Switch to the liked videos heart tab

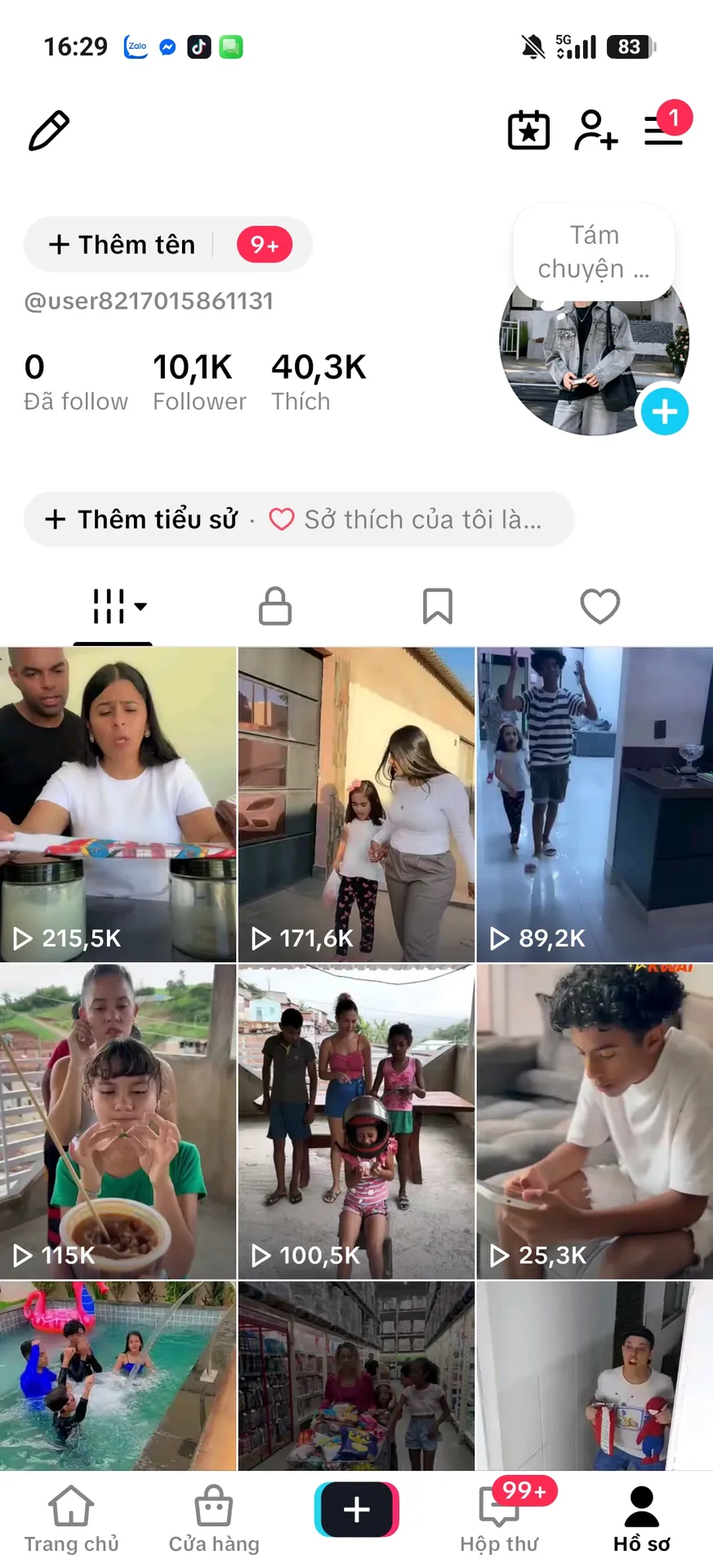[x=600, y=607]
